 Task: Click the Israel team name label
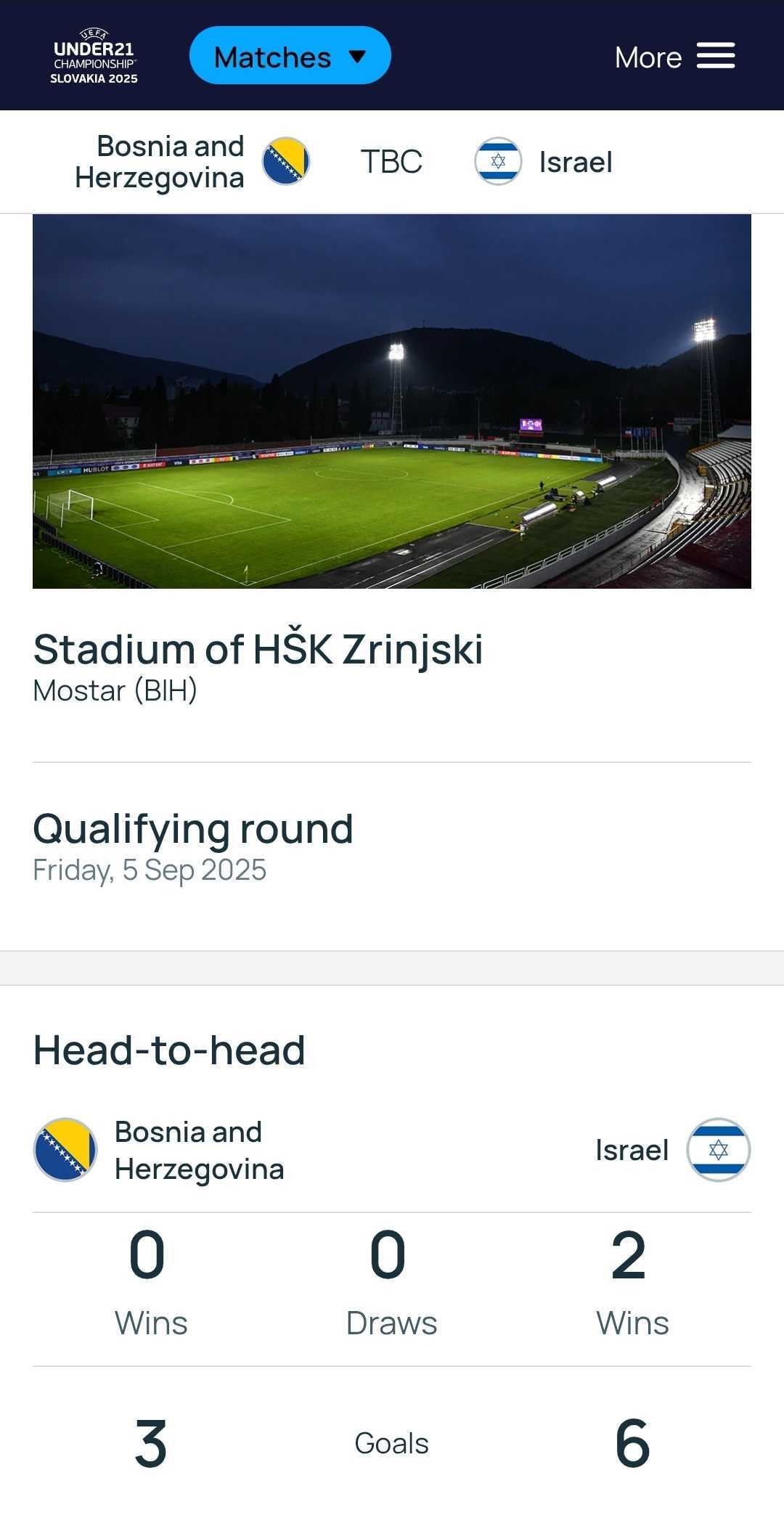click(574, 161)
